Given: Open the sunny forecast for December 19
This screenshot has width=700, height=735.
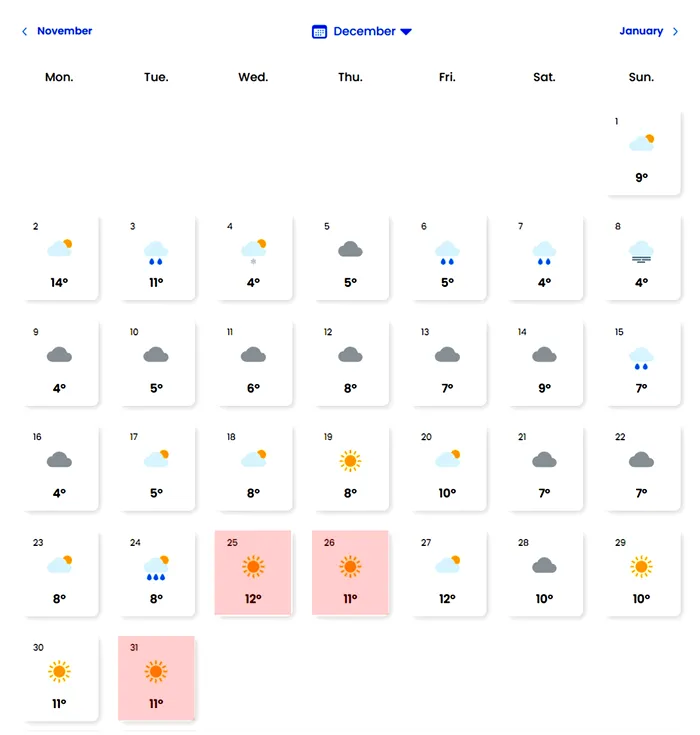Looking at the screenshot, I should point(350,468).
